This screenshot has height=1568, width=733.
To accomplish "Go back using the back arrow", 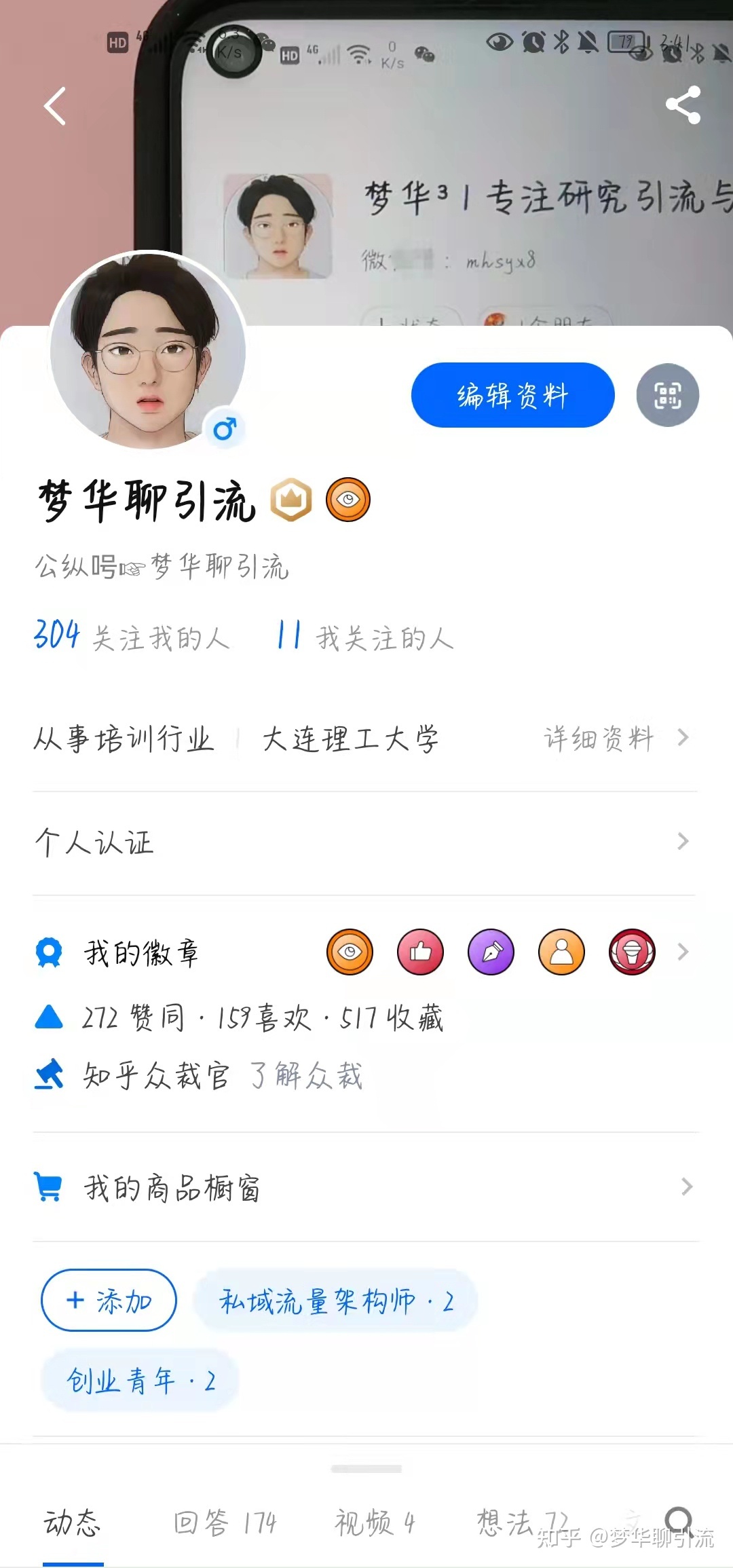I will [54, 105].
